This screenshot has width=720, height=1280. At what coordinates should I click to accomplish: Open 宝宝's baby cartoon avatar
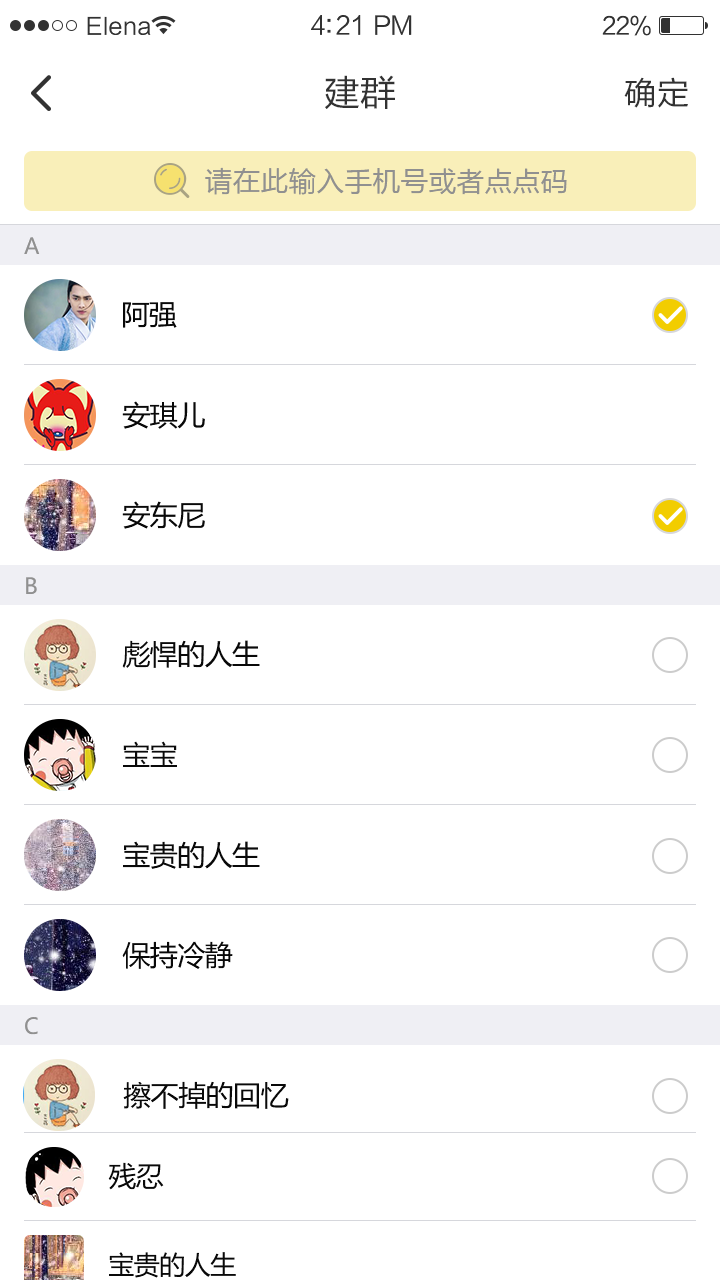[59, 755]
